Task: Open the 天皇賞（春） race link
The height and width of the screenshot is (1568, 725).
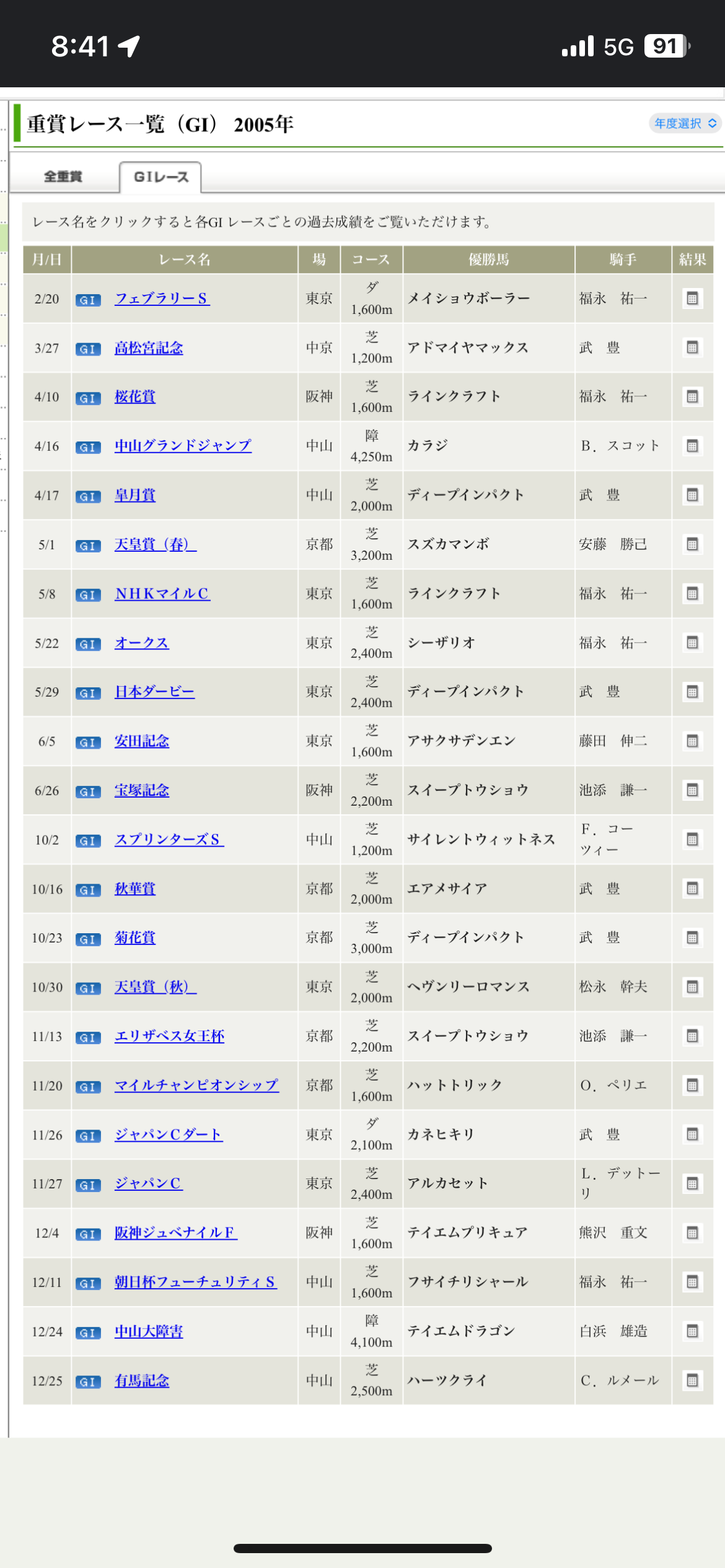Action: (155, 544)
